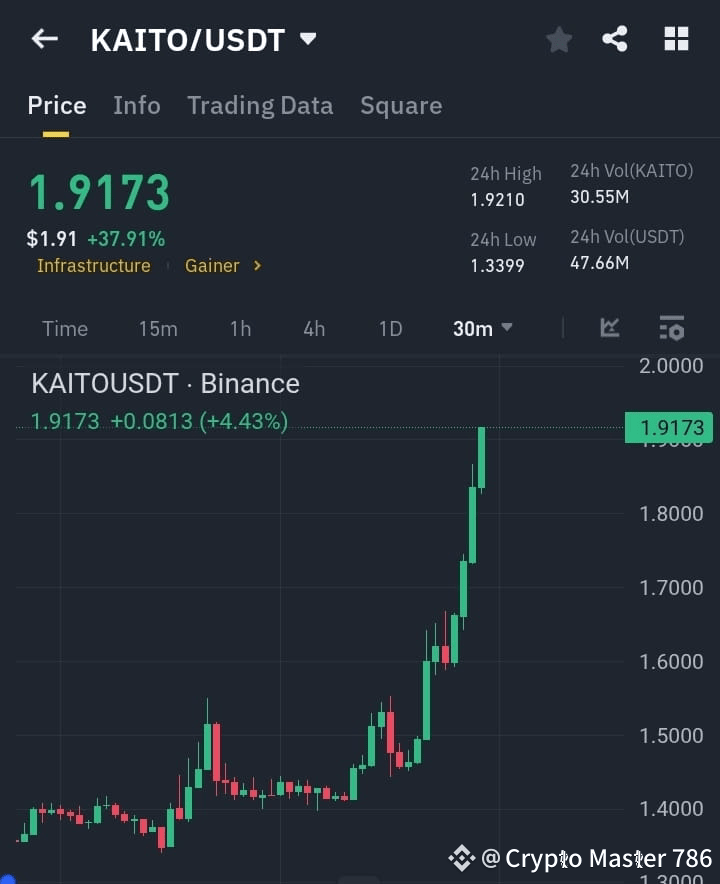720x884 pixels.
Task: Open the Trading Data tab
Action: [260, 105]
